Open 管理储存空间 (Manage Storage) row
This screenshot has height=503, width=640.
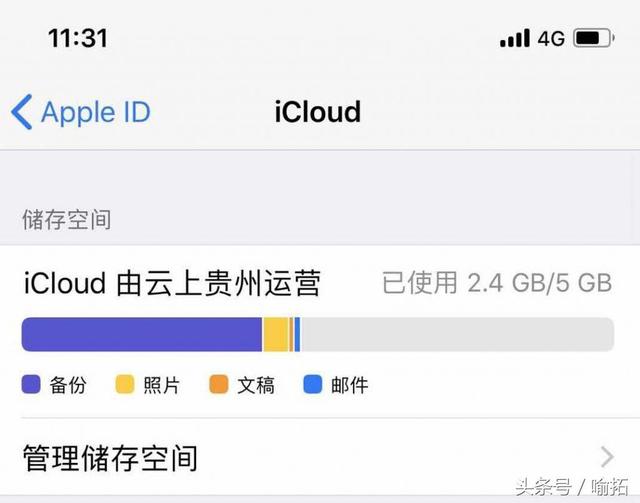[x=318, y=458]
